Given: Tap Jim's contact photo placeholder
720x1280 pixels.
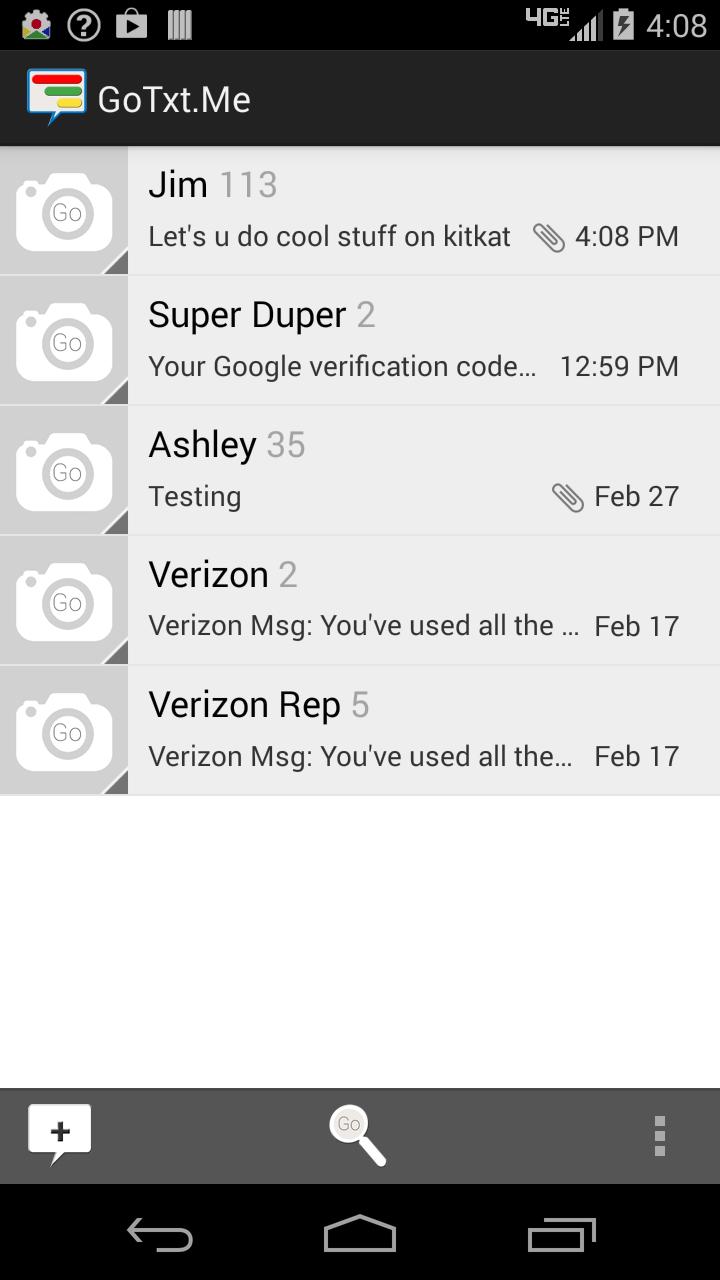Looking at the screenshot, I should [64, 211].
